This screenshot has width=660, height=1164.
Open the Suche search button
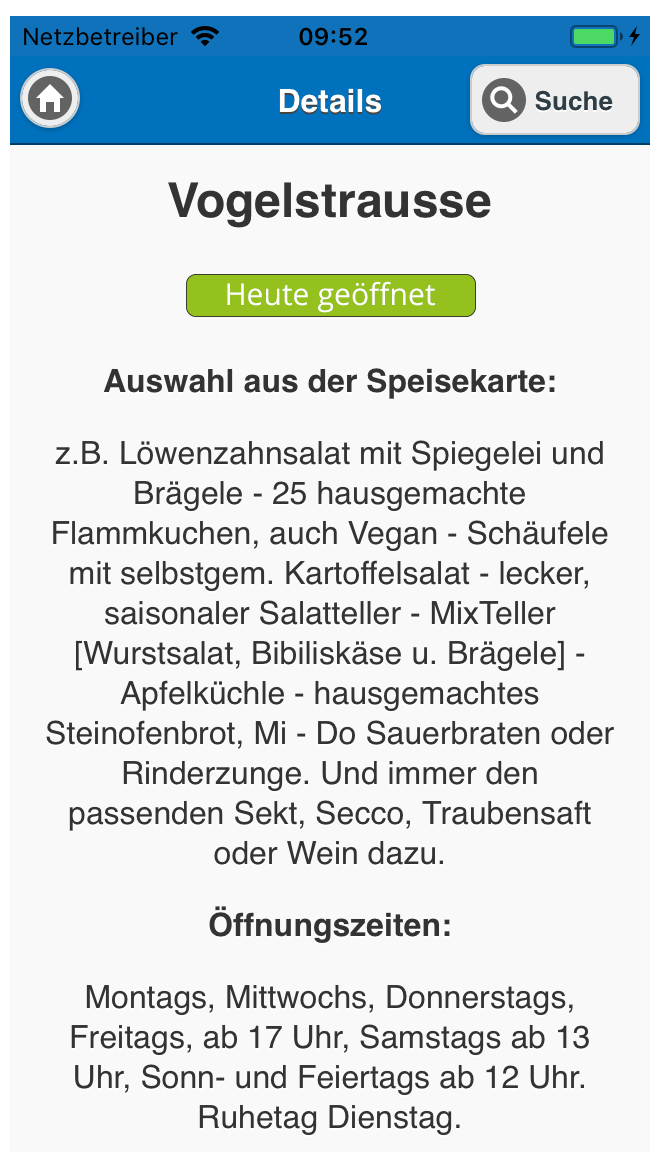[554, 100]
